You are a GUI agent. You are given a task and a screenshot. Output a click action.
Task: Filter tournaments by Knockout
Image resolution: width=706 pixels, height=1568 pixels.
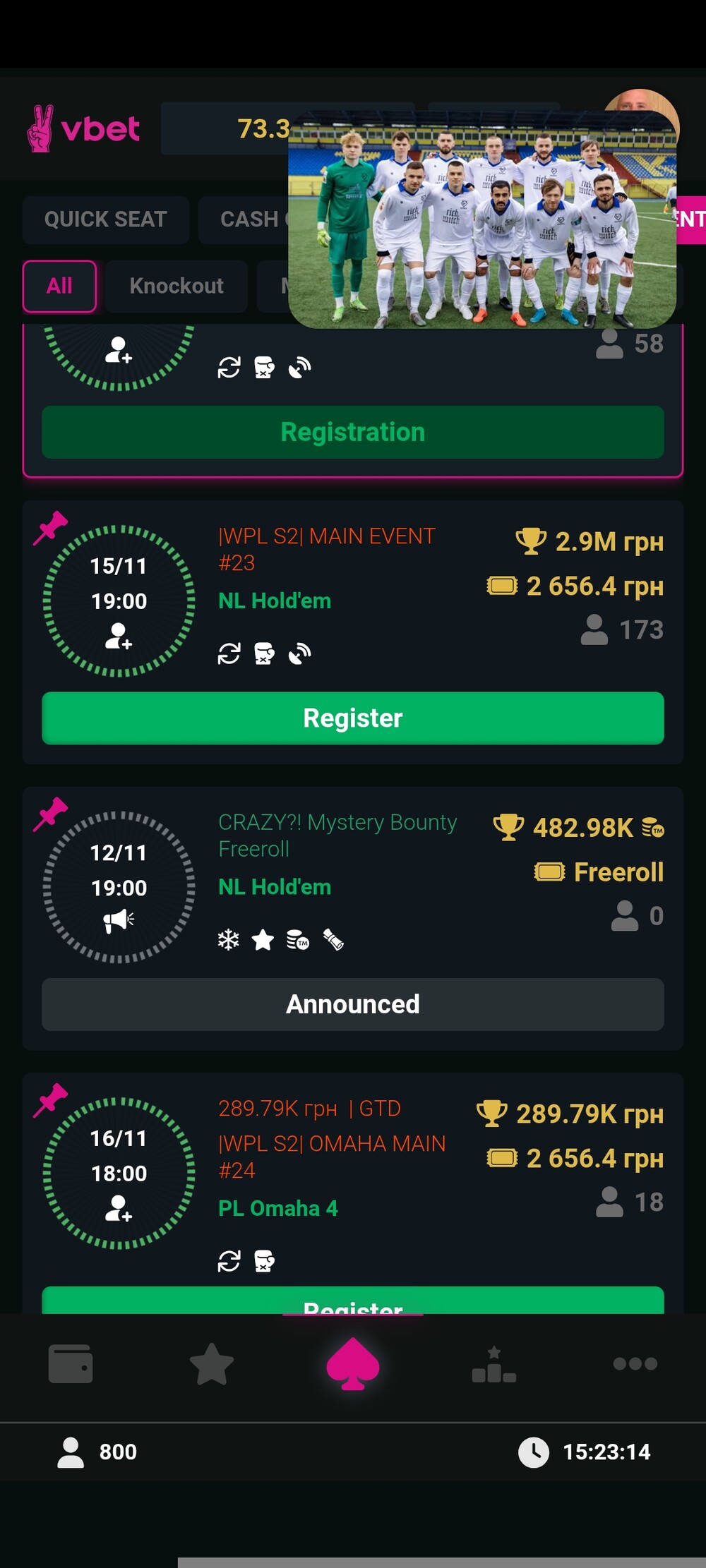(x=176, y=286)
